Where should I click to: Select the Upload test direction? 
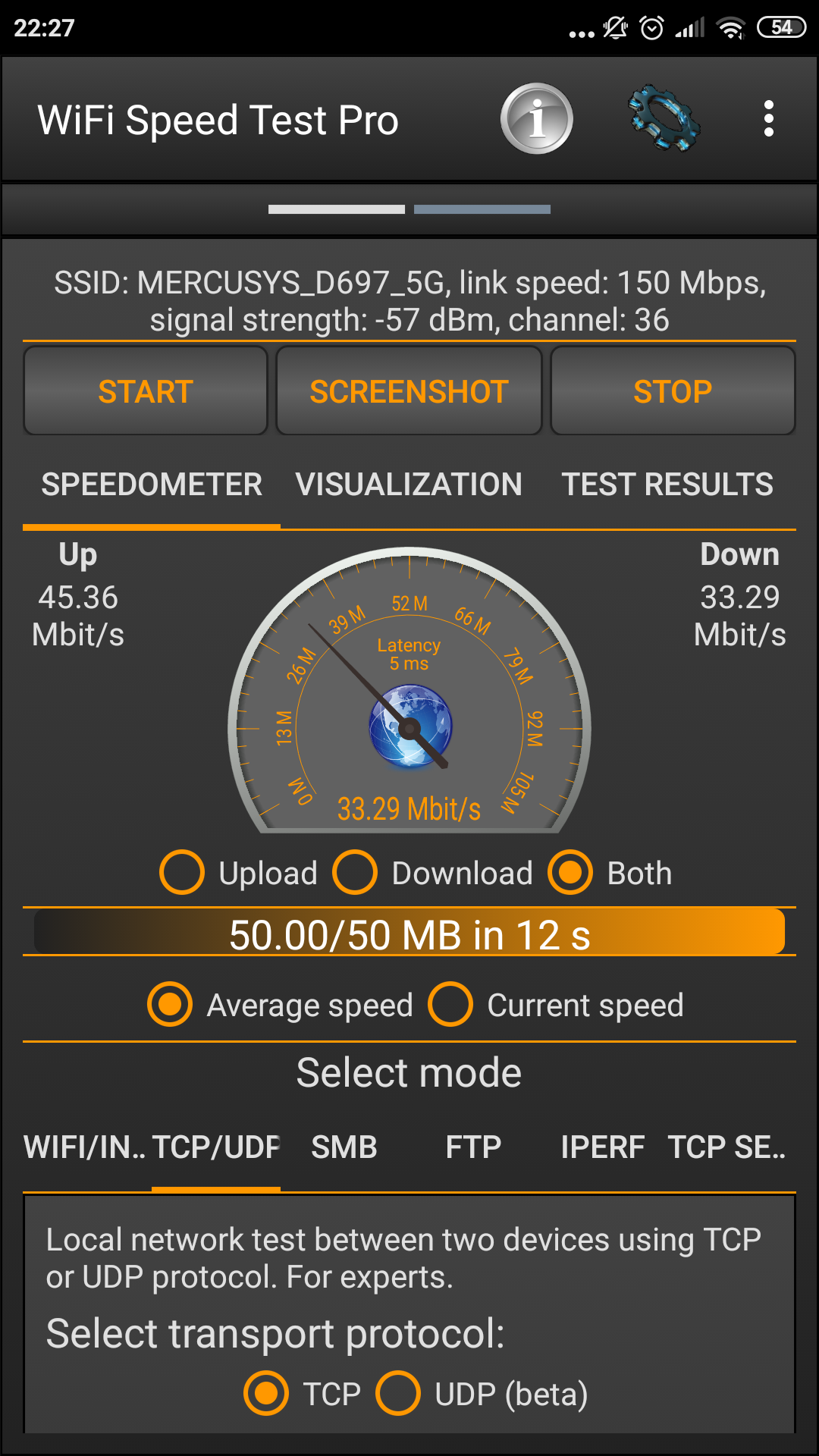click(183, 873)
